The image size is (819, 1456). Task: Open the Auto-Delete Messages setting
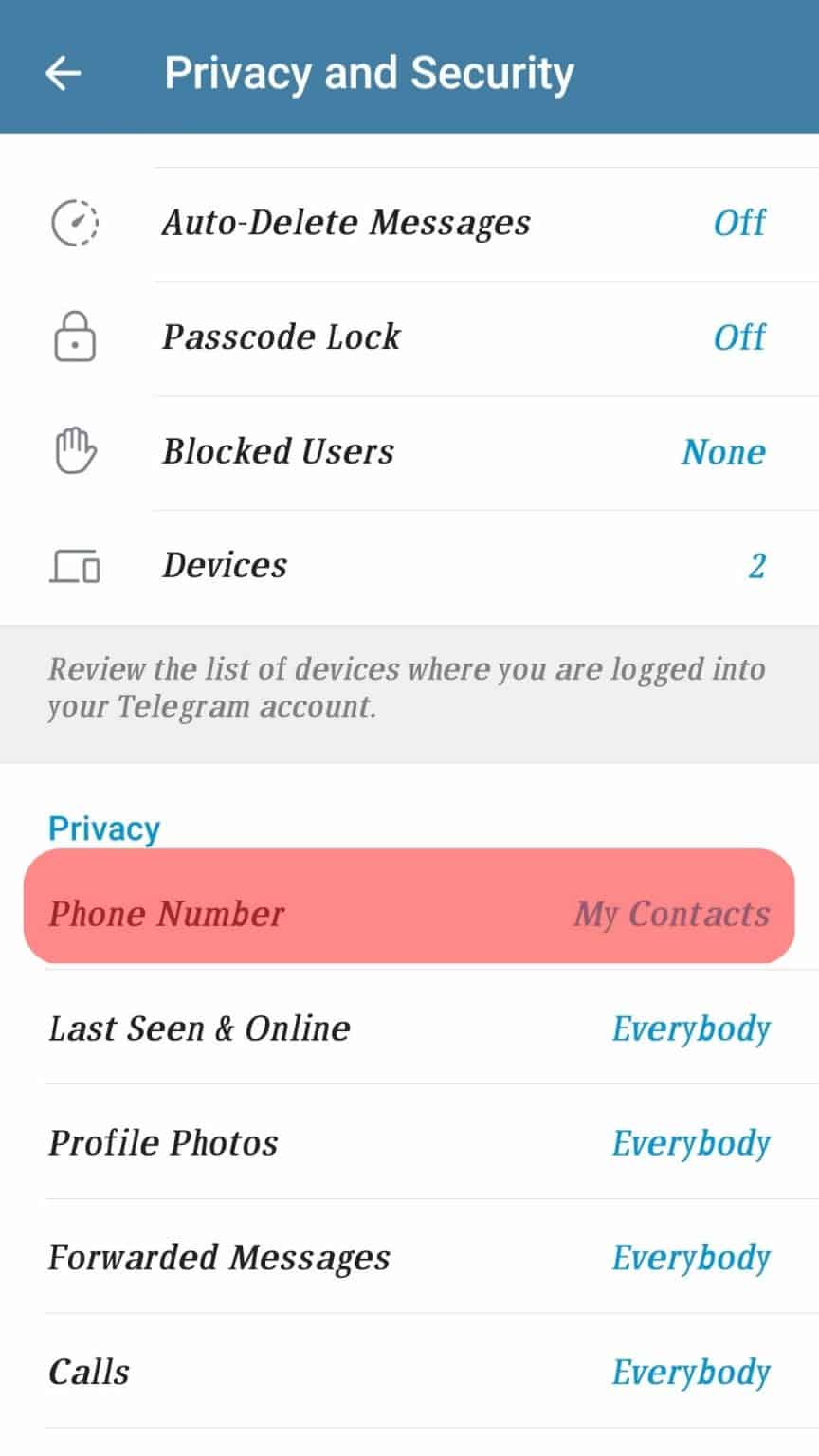347,224
